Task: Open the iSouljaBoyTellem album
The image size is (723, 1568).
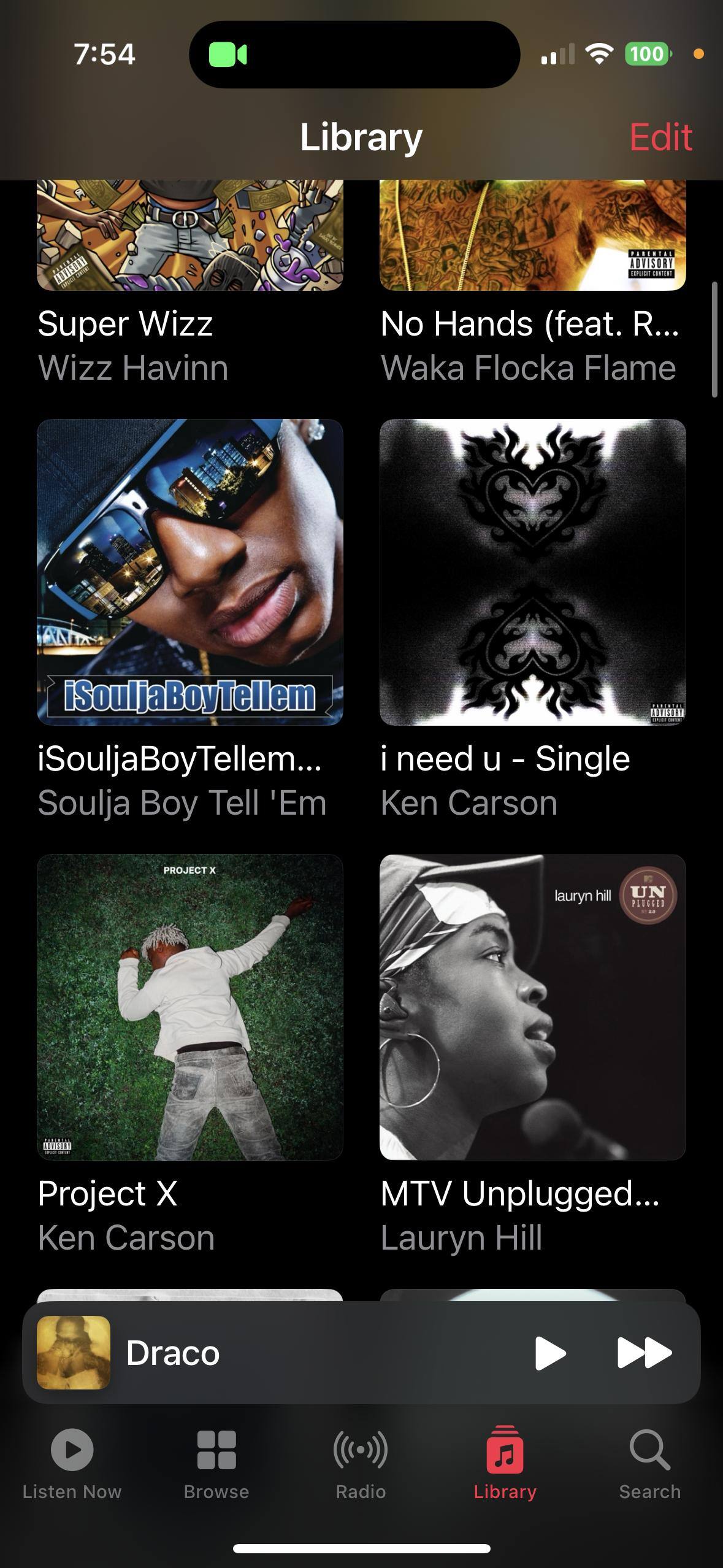Action: pos(189,572)
